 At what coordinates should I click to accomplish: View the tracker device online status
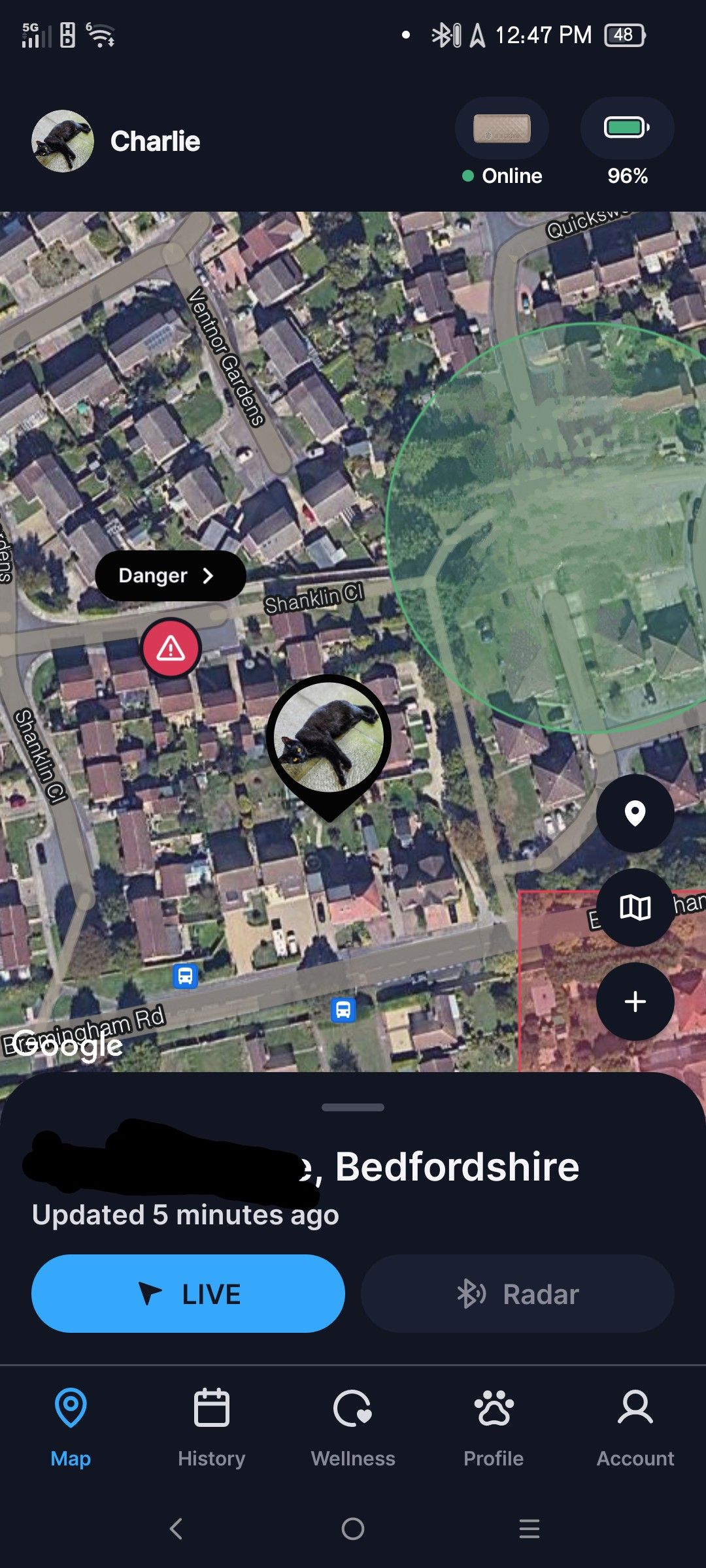[502, 129]
